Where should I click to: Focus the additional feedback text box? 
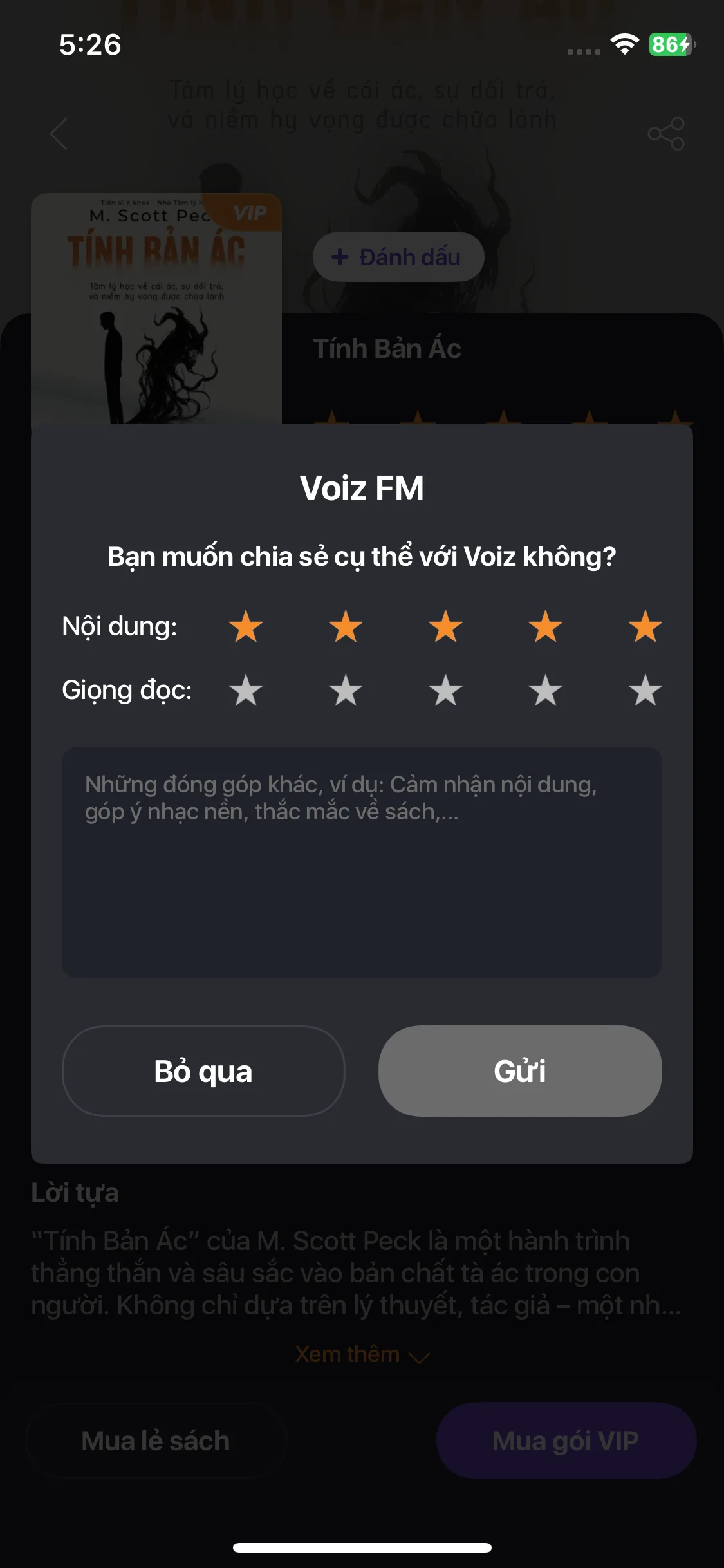click(x=362, y=862)
